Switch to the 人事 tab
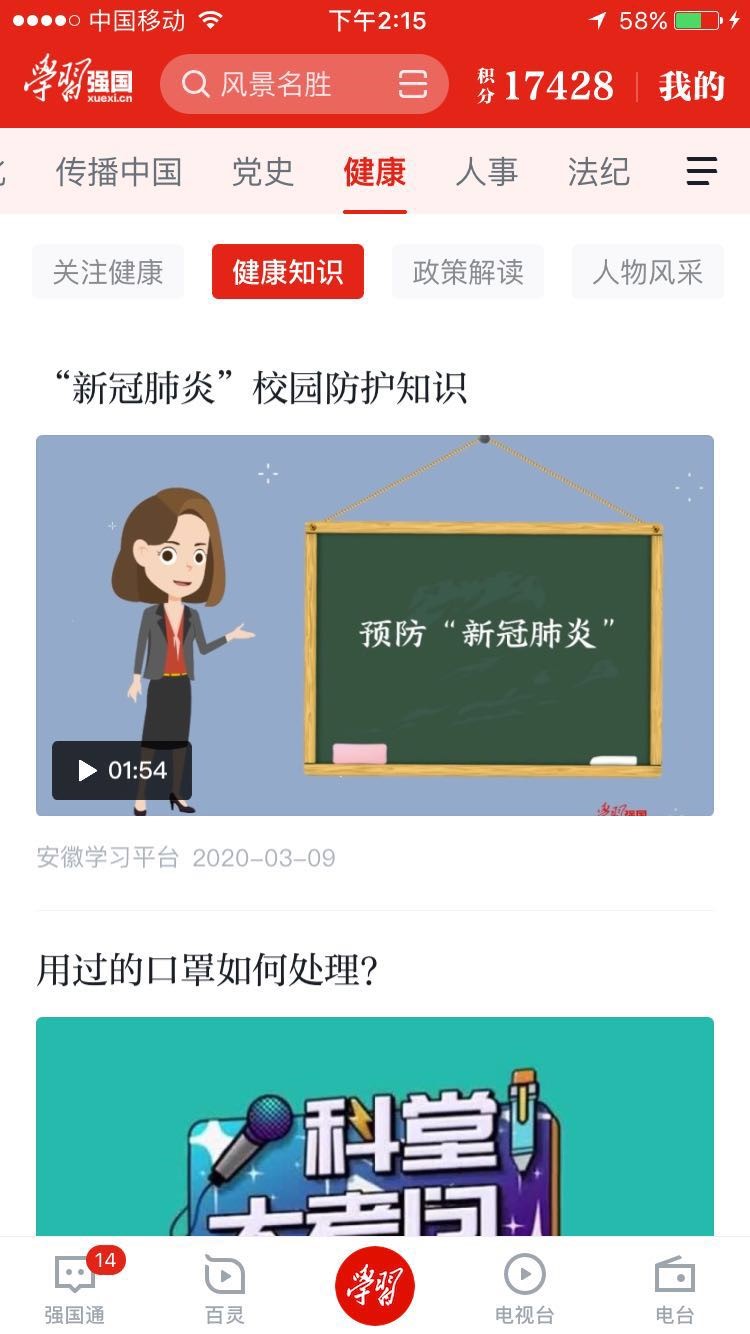Viewport: 750px width, 1334px height. (487, 172)
